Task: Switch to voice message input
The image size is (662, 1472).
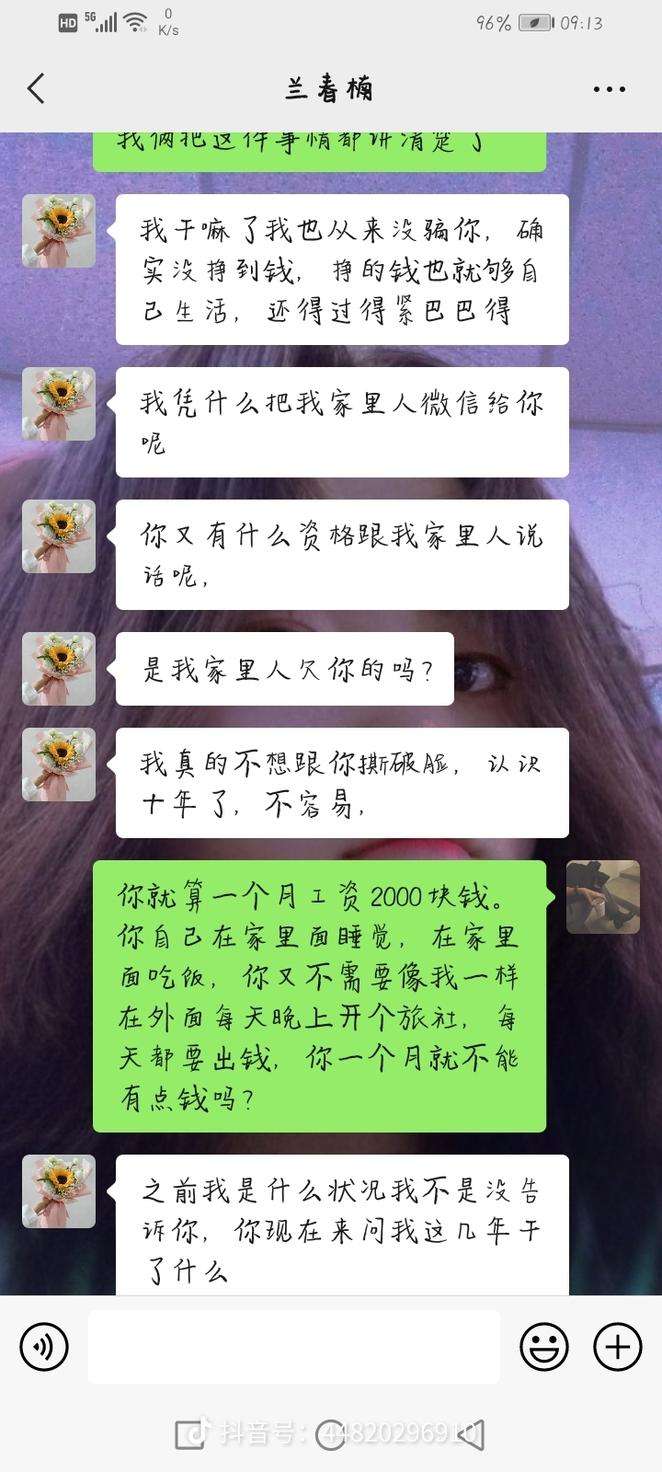Action: coord(44,1346)
